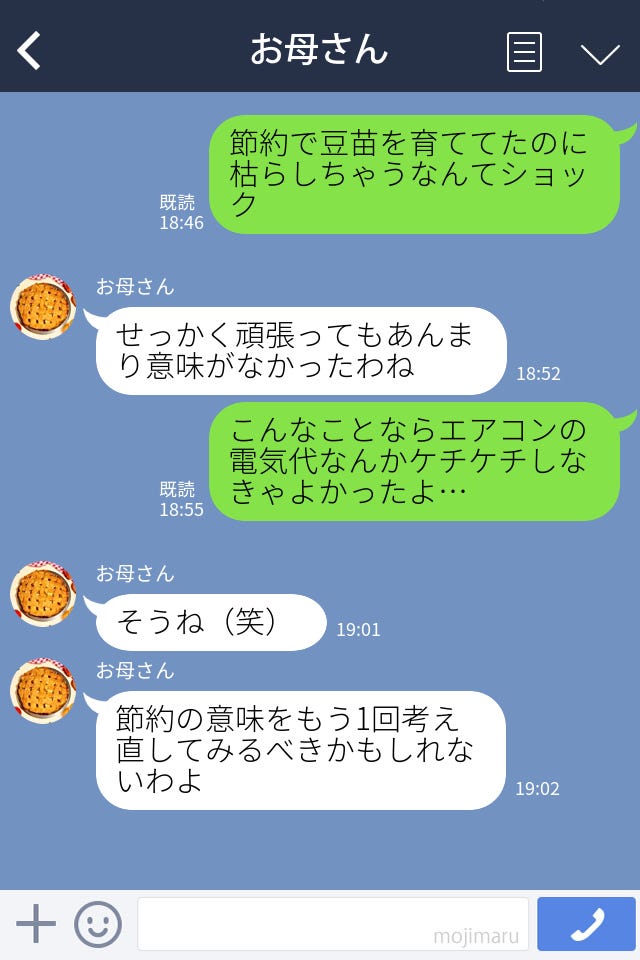Expand the chat options chevron

(x=600, y=54)
